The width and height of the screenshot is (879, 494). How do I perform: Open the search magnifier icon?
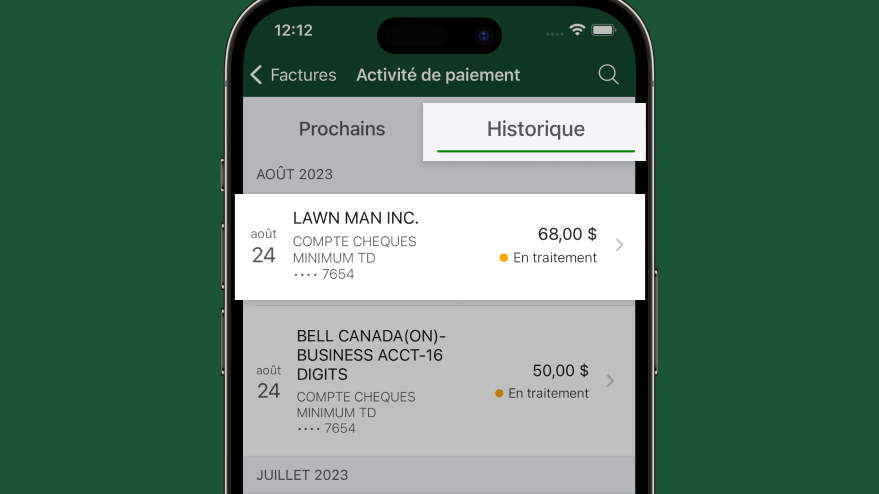click(608, 75)
